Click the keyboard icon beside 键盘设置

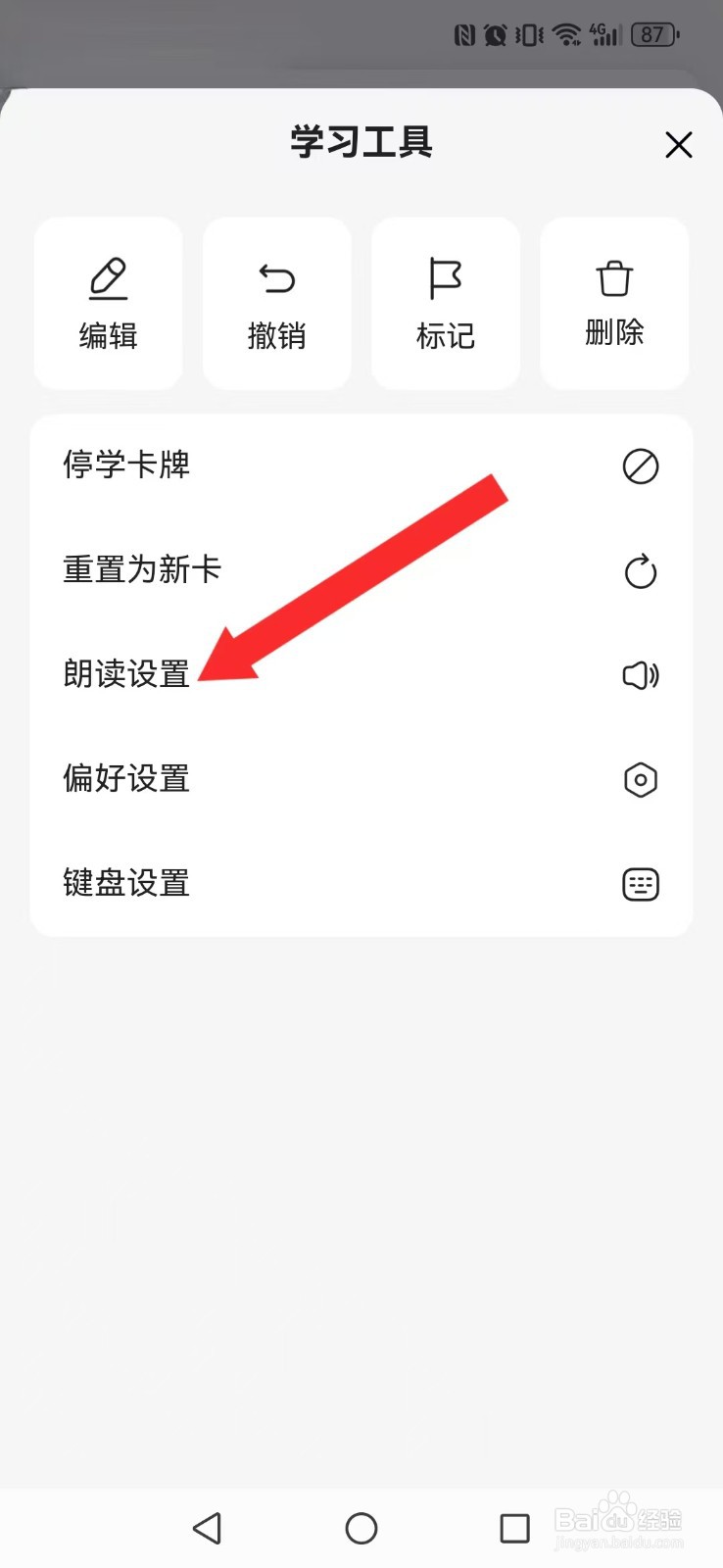pyautogui.click(x=640, y=884)
